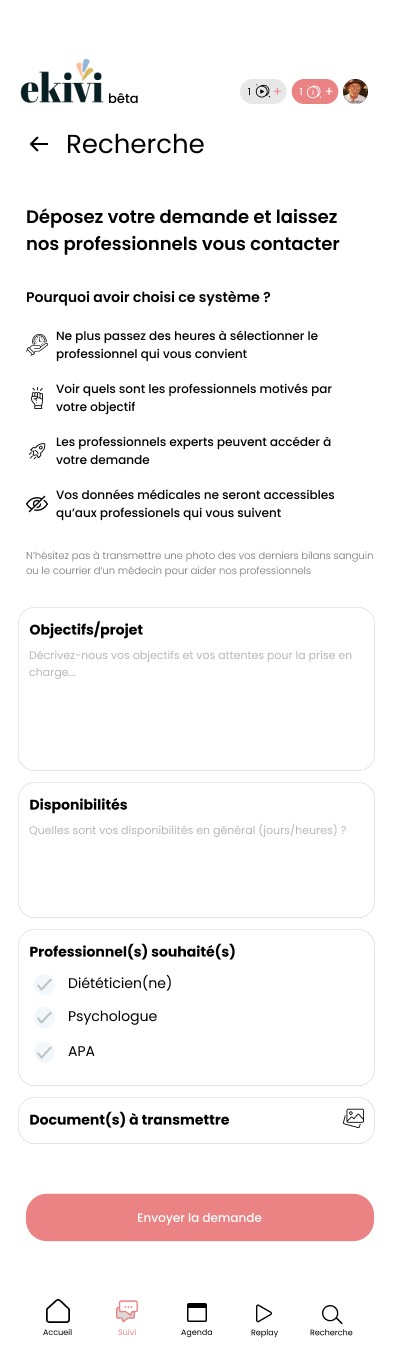The width and height of the screenshot is (393, 1349).
Task: Add a document via the image icon
Action: click(x=353, y=1119)
